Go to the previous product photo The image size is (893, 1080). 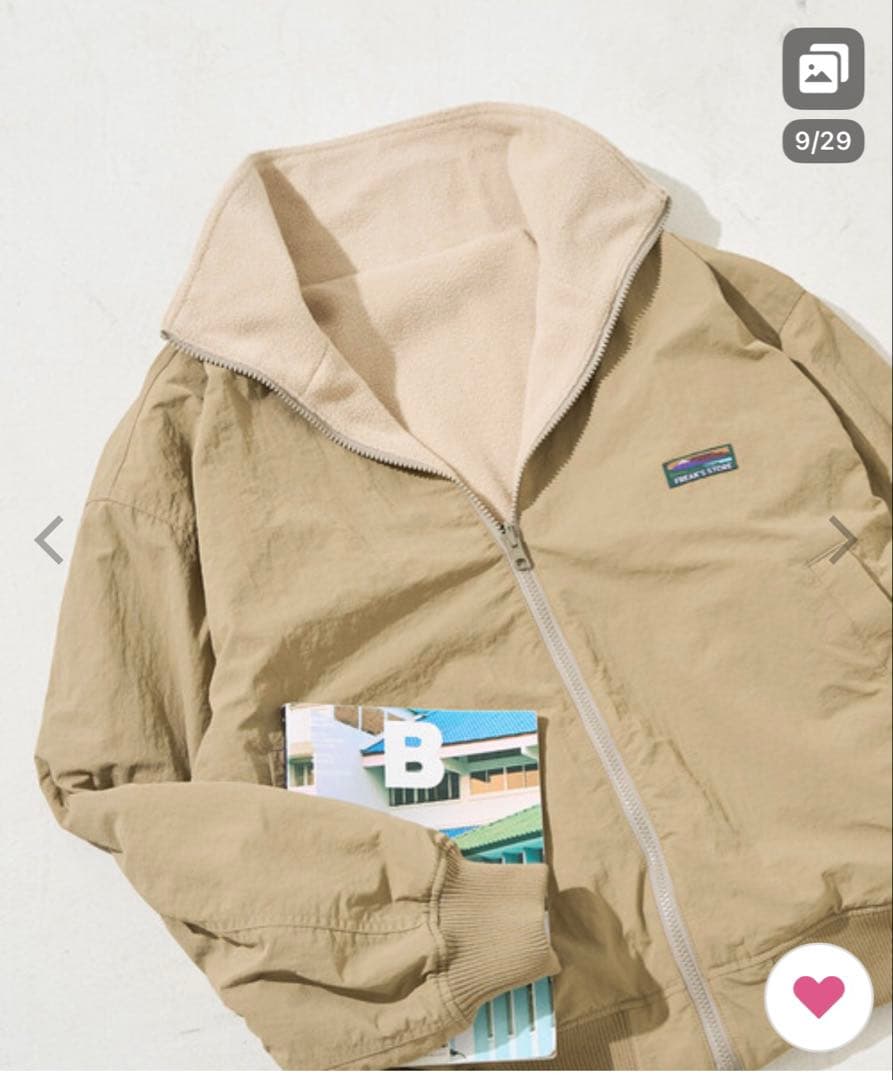click(49, 540)
